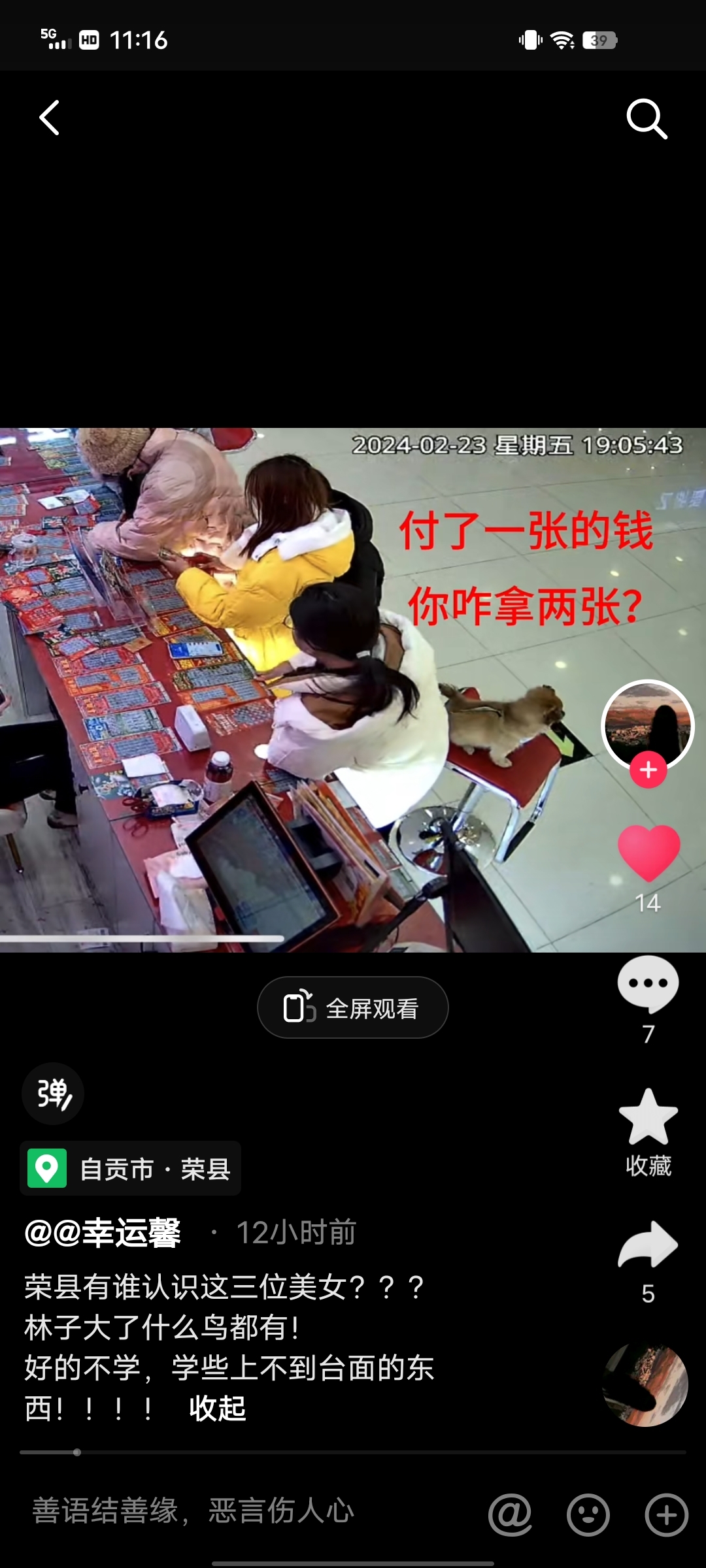706x1568 pixels.
Task: Like this video with the heart
Action: pos(648,852)
